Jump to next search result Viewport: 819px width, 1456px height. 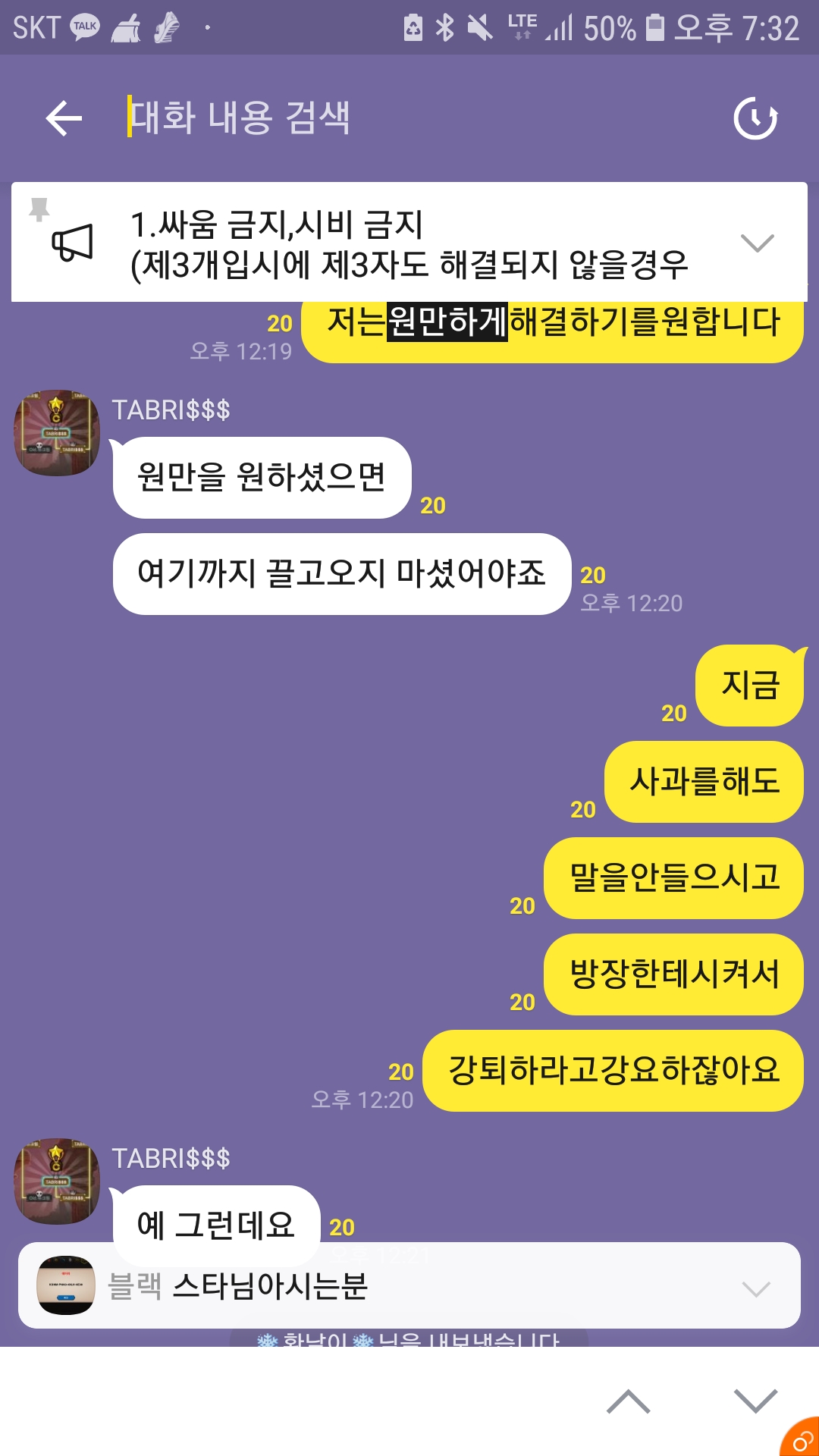click(755, 1401)
